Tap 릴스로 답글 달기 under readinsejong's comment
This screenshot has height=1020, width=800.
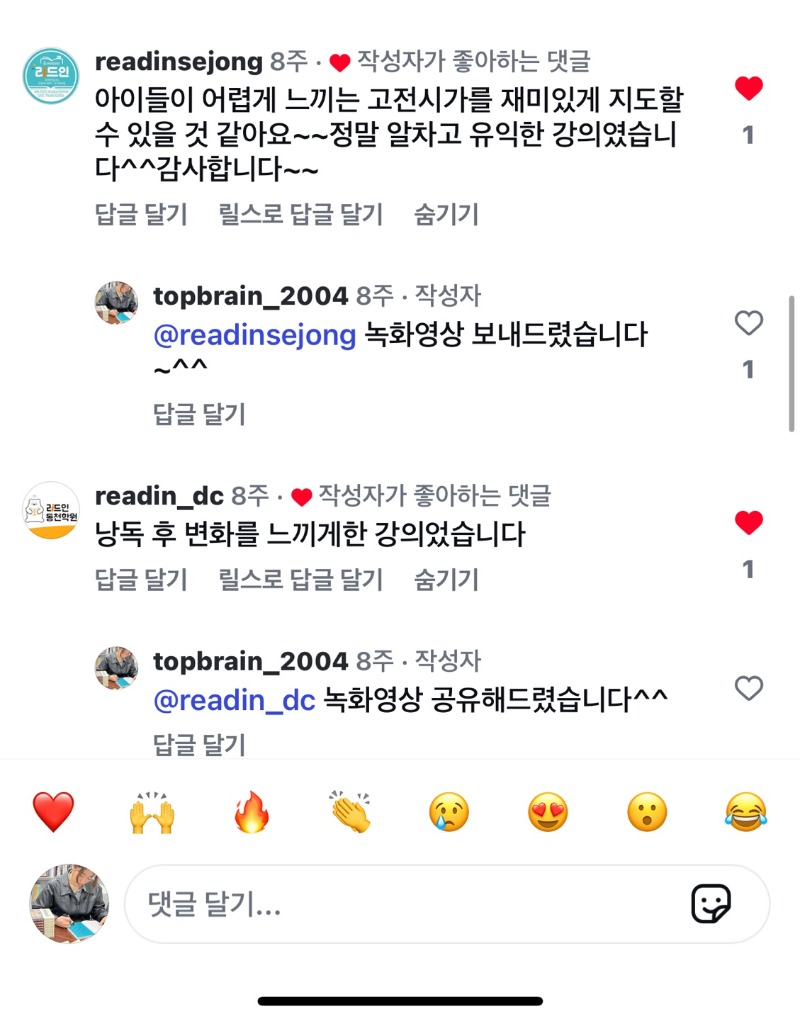(x=300, y=214)
